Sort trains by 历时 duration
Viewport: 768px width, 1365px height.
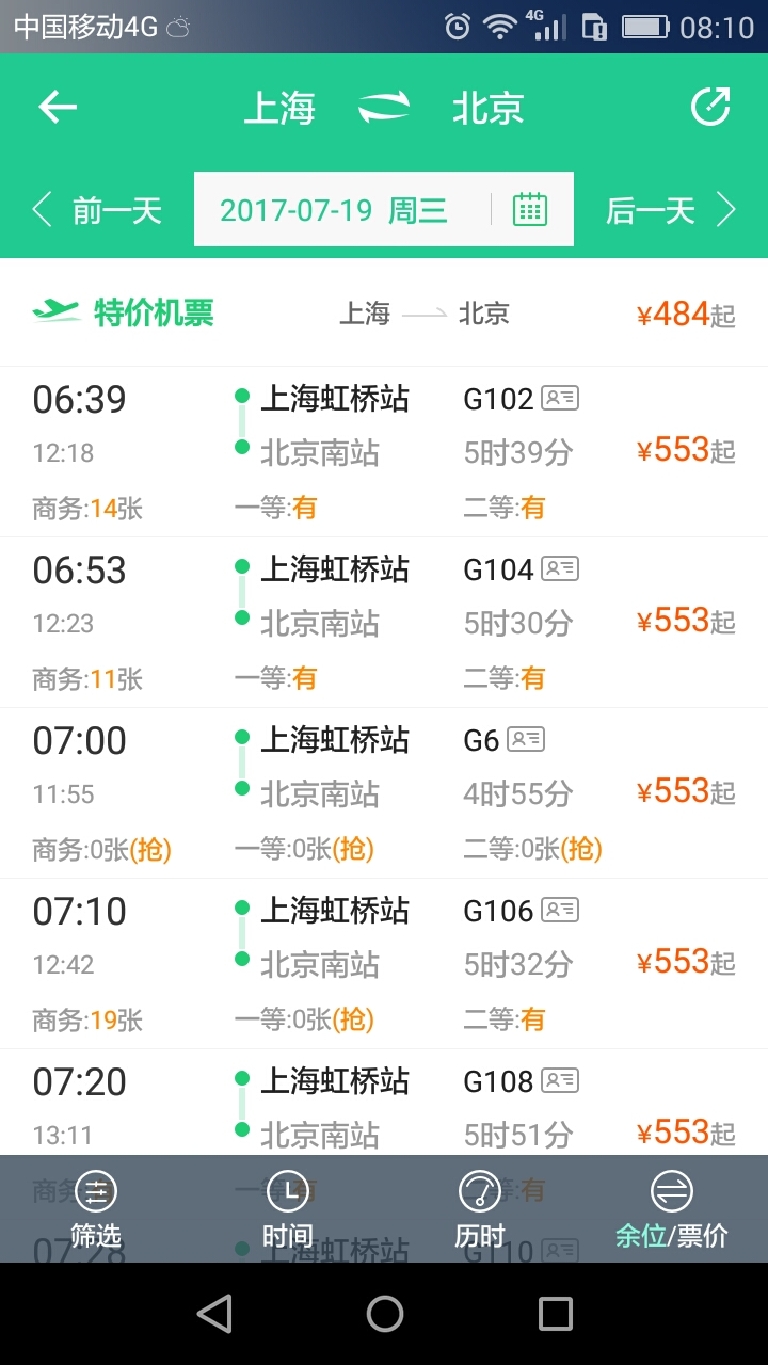480,1210
